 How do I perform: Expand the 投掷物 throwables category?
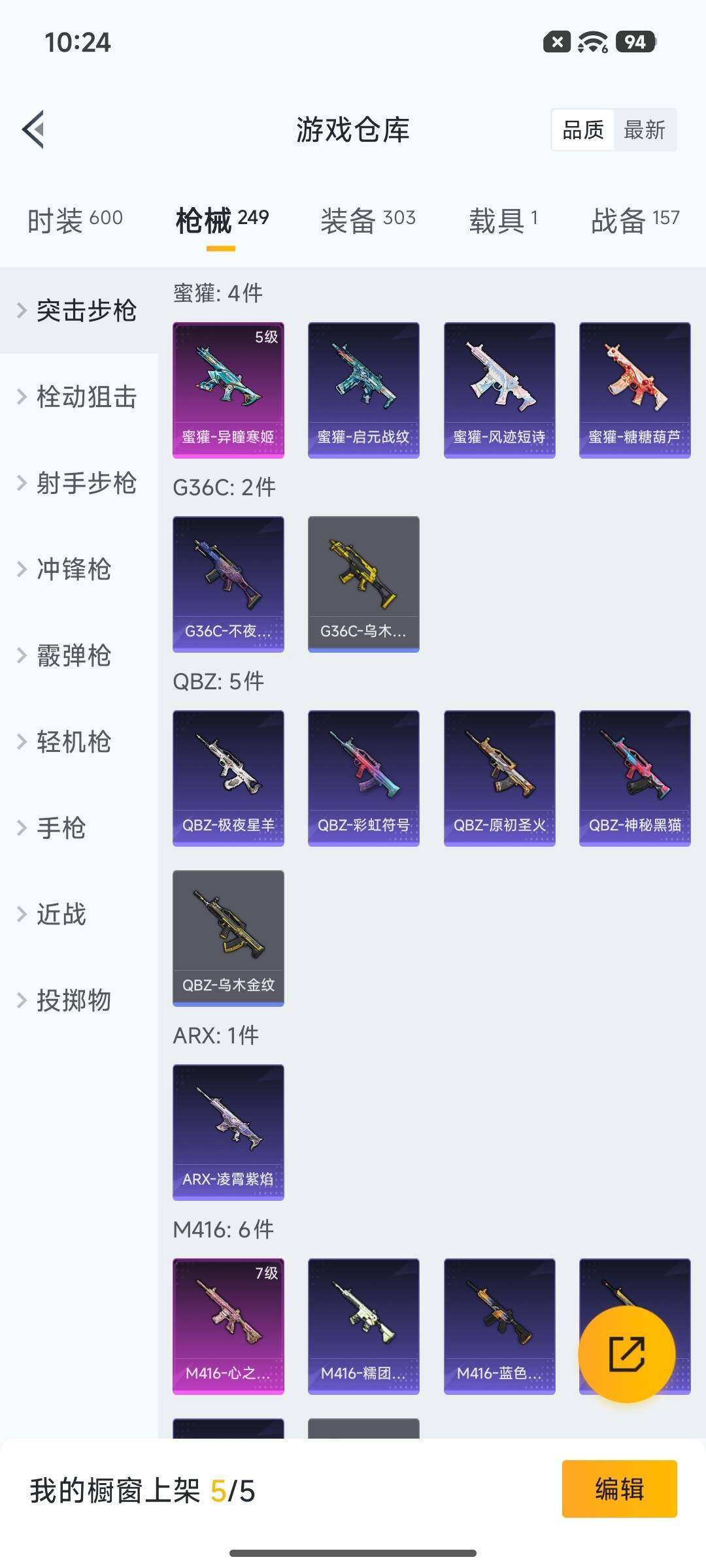click(72, 1000)
